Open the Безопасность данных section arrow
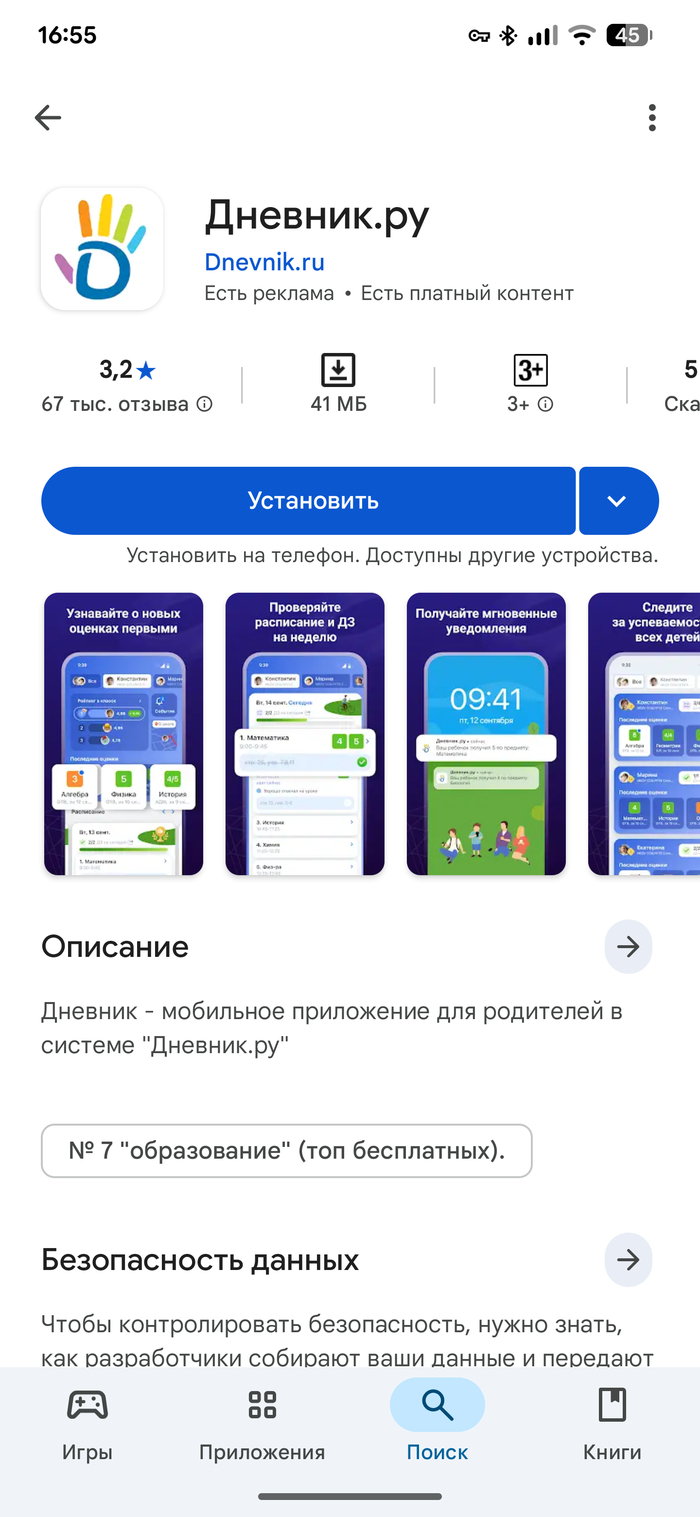This screenshot has width=700, height=1517. click(628, 1260)
